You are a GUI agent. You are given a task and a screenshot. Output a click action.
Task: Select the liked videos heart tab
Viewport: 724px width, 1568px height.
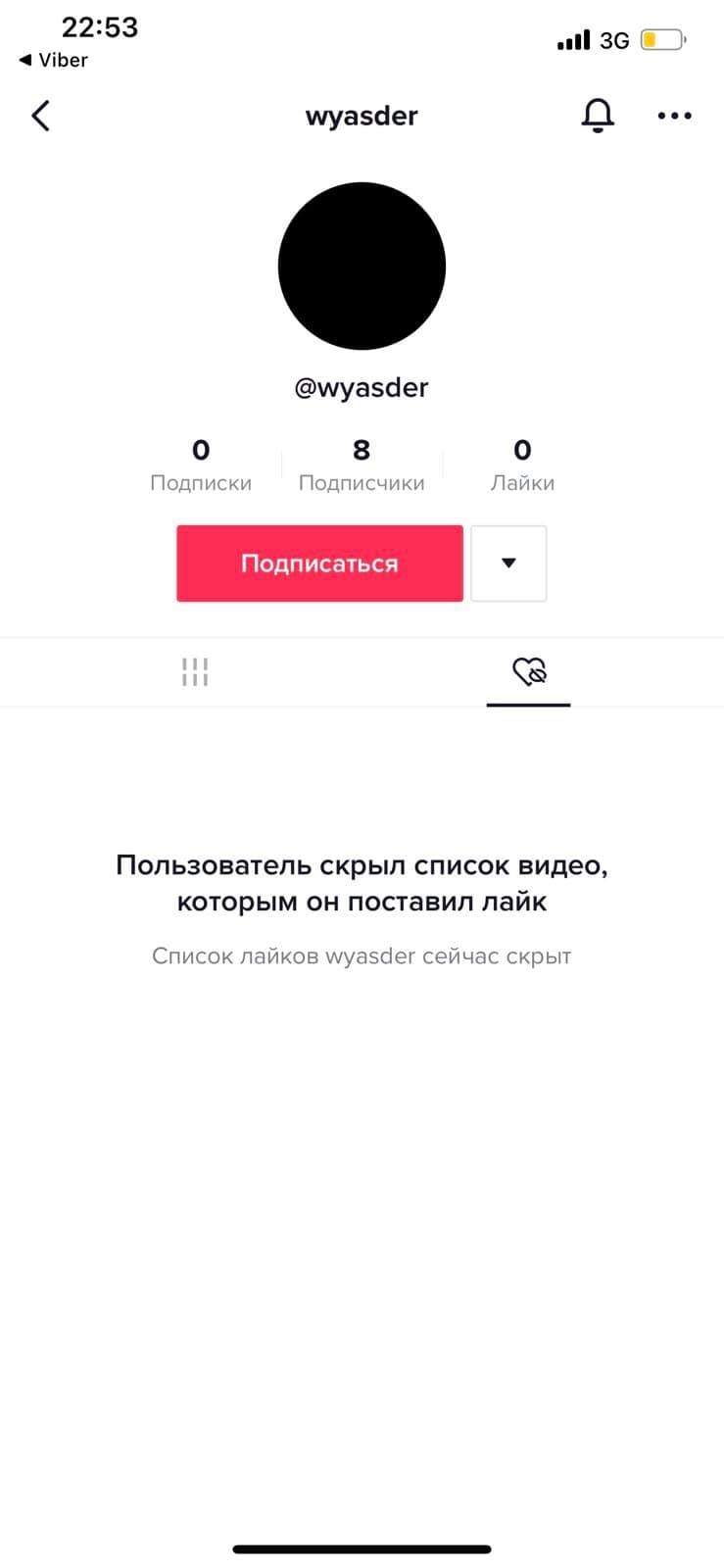click(x=529, y=672)
